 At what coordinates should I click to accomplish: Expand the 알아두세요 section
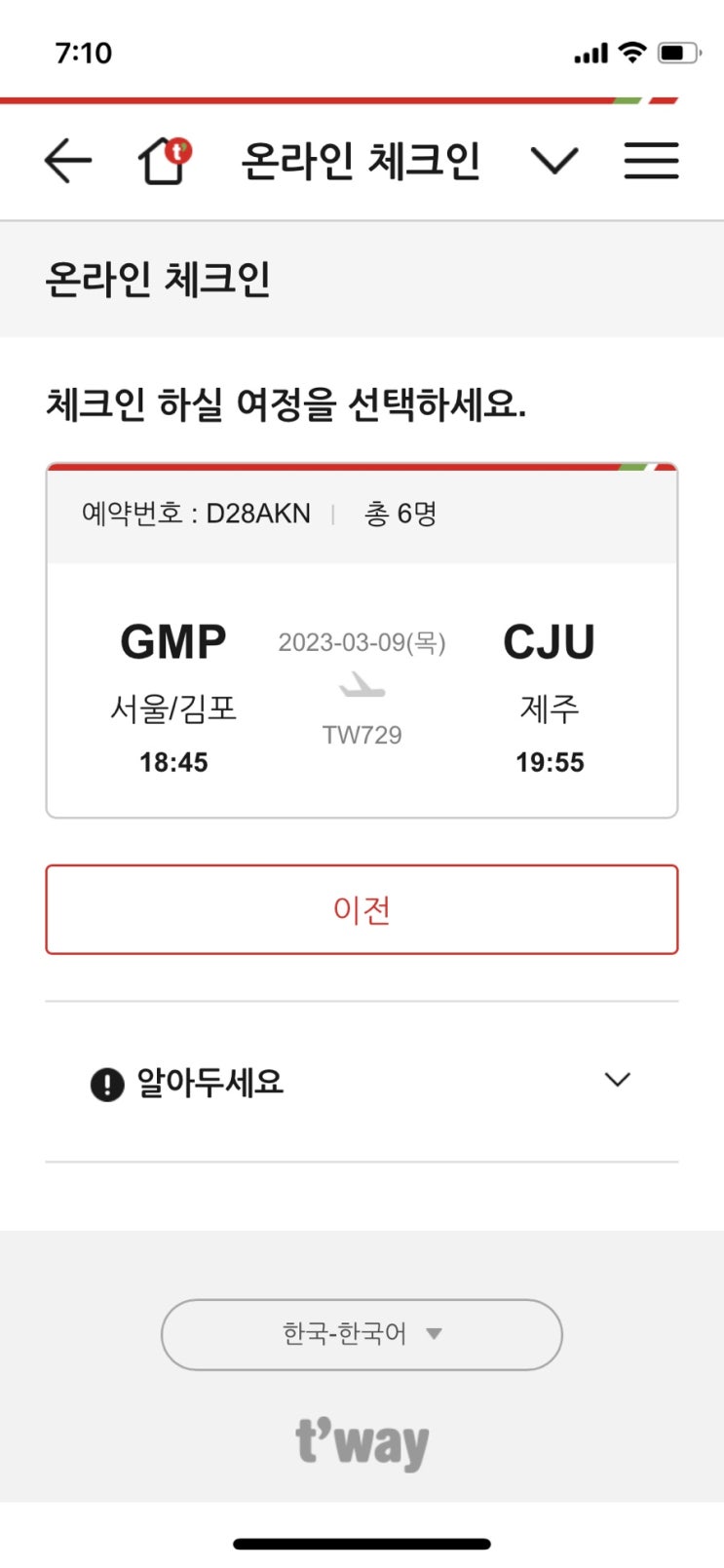[x=362, y=1082]
